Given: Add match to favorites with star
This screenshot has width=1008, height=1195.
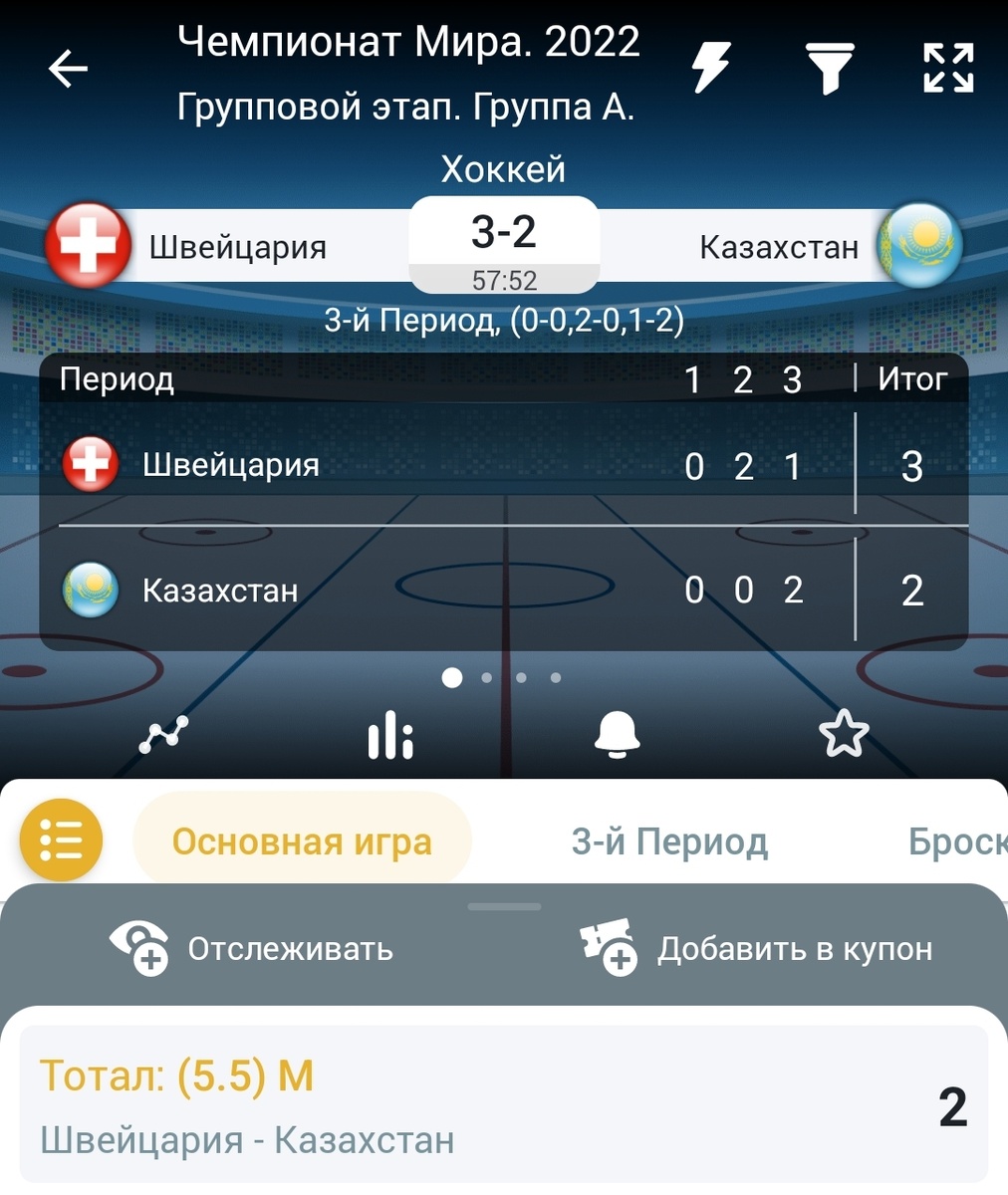Looking at the screenshot, I should pyautogui.click(x=844, y=735).
